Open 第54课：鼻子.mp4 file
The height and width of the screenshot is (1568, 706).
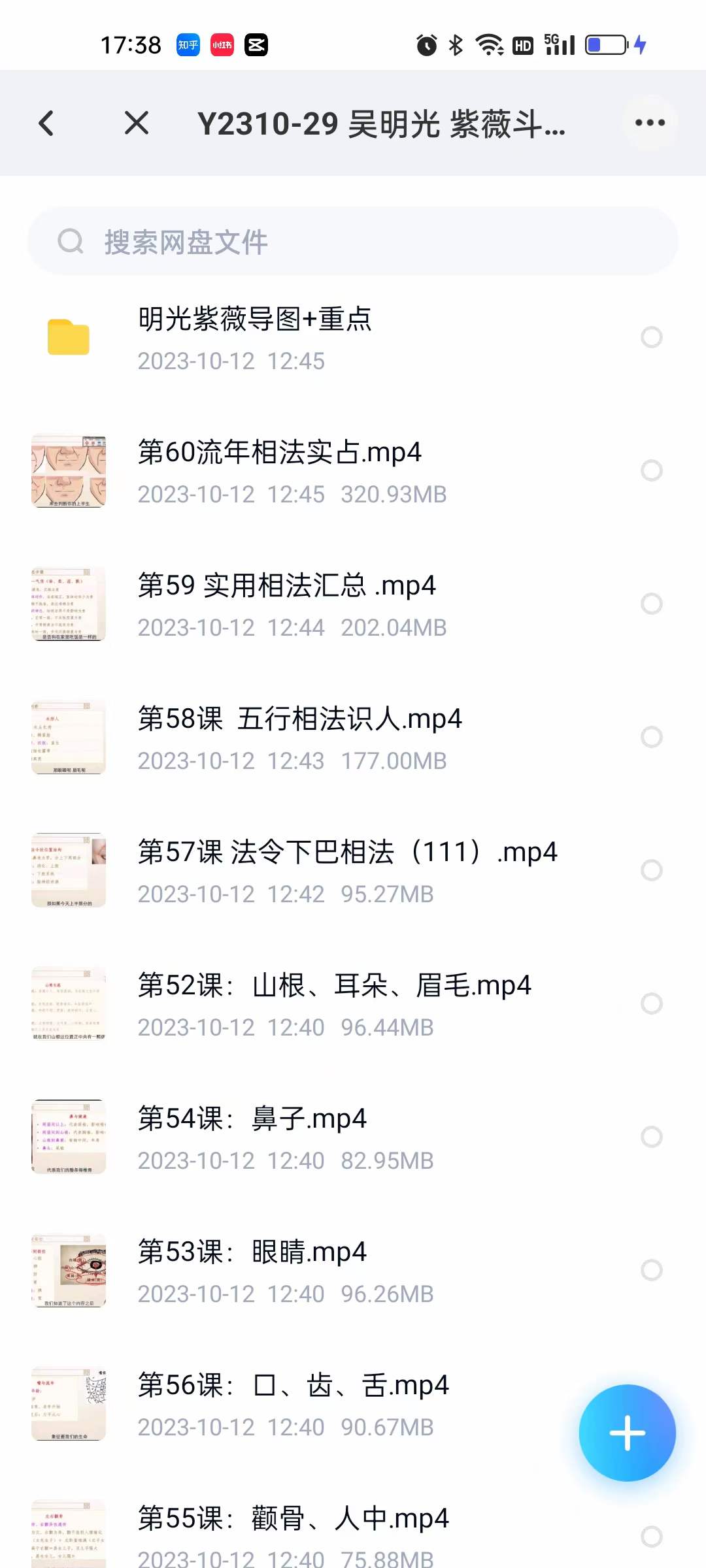point(252,1137)
